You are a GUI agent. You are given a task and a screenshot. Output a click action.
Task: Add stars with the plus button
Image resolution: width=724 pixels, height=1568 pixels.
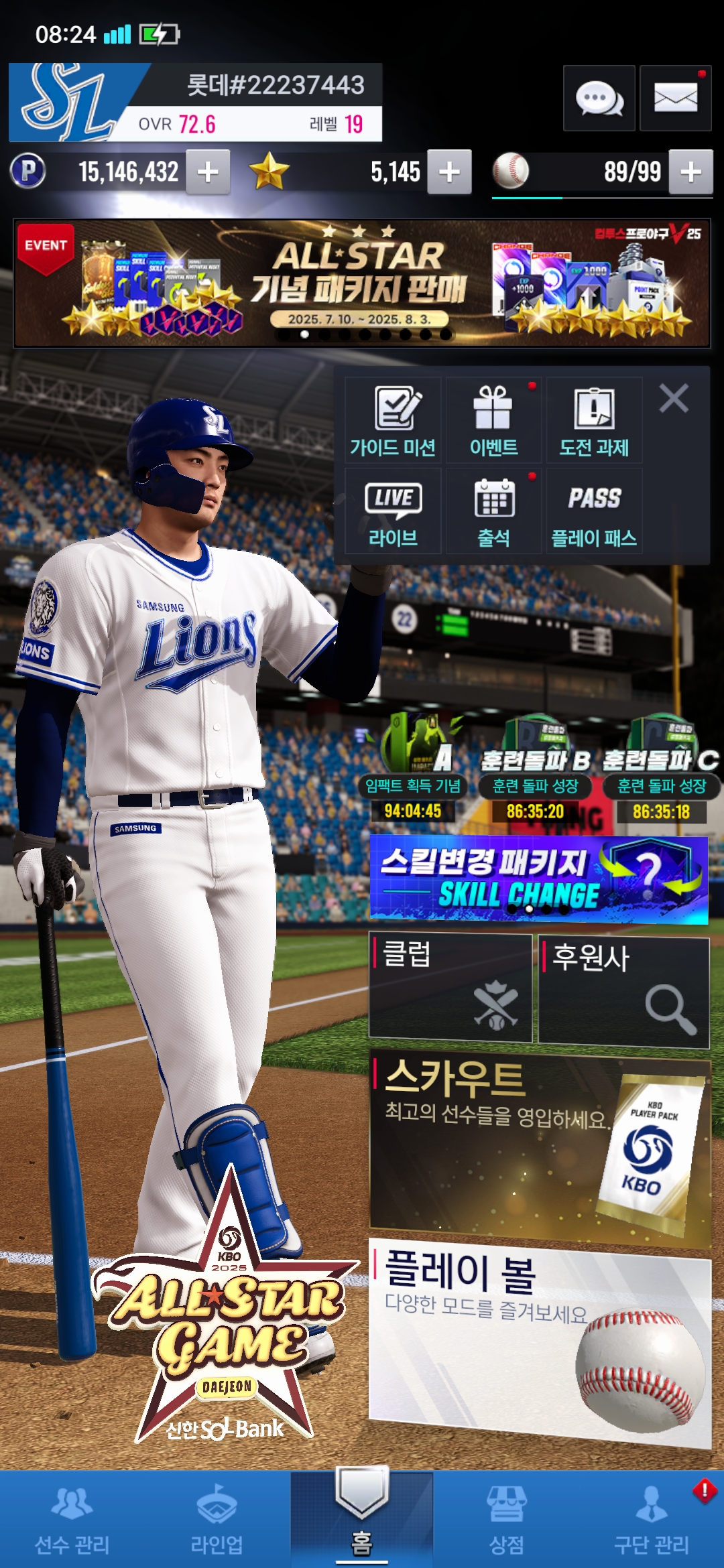click(449, 172)
